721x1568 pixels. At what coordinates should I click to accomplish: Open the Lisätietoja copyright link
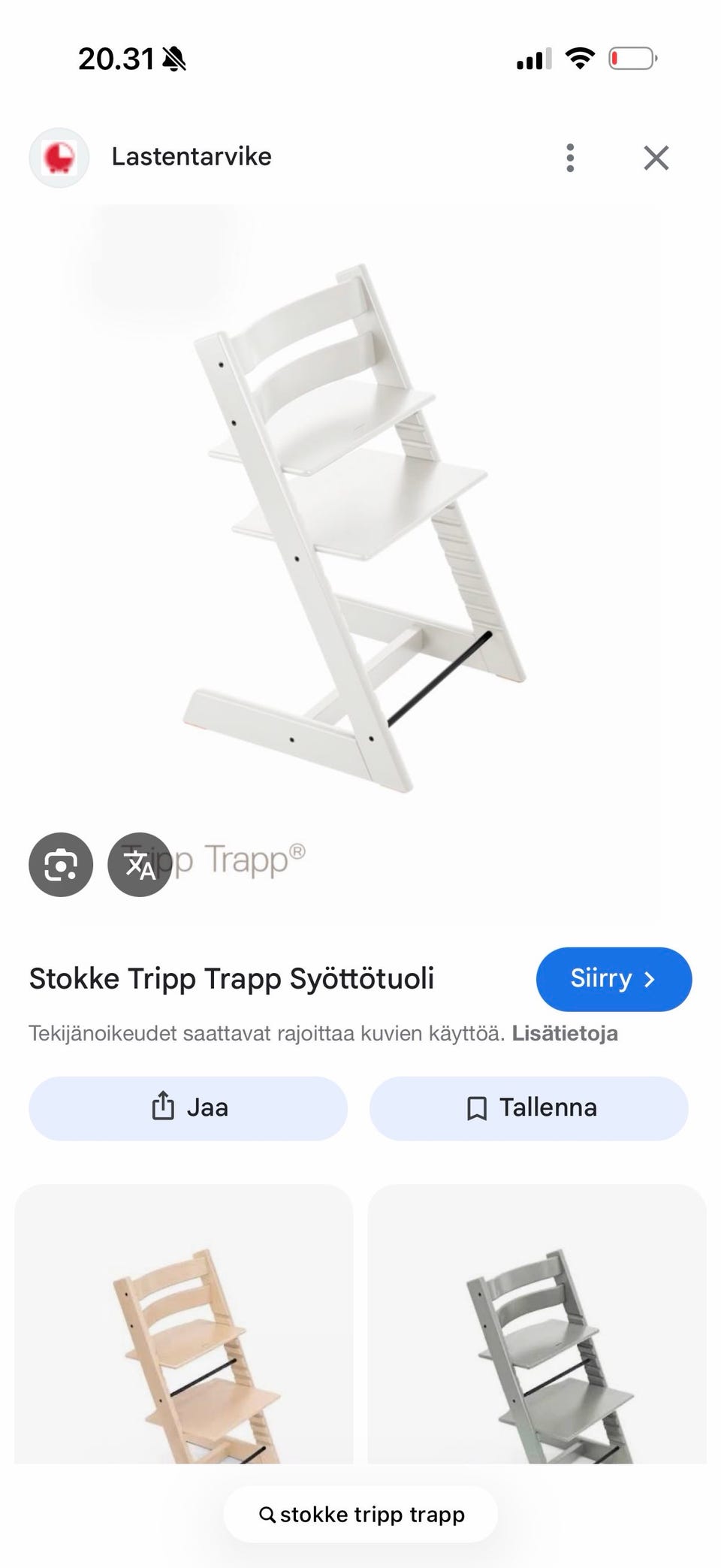[565, 1034]
